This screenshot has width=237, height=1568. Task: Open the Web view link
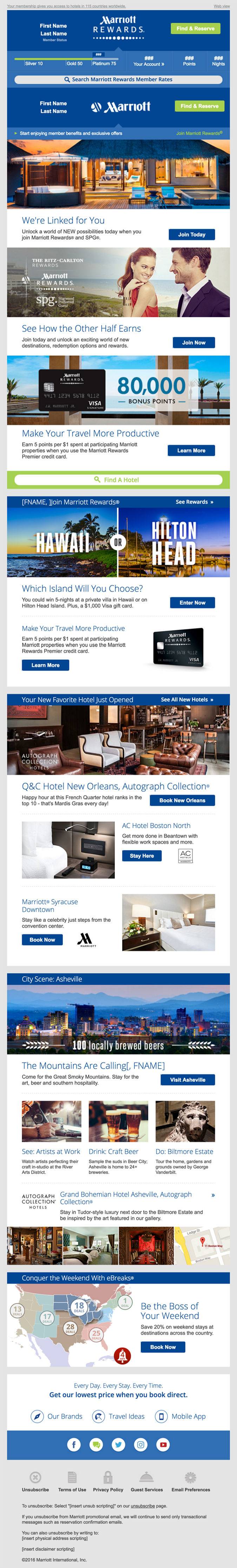point(221,6)
